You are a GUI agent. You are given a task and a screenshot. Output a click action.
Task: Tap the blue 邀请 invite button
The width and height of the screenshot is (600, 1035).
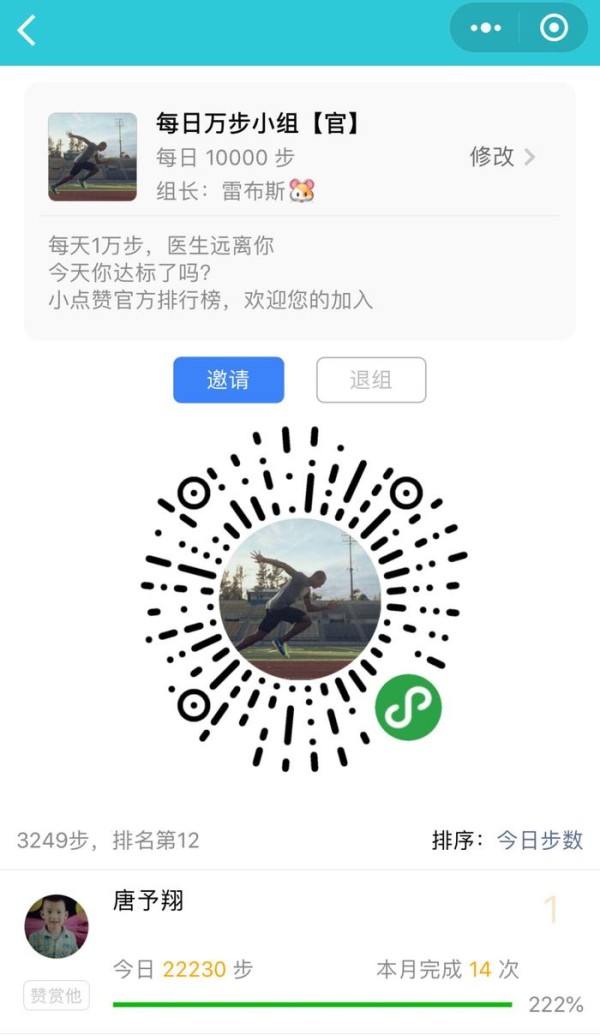coord(228,380)
